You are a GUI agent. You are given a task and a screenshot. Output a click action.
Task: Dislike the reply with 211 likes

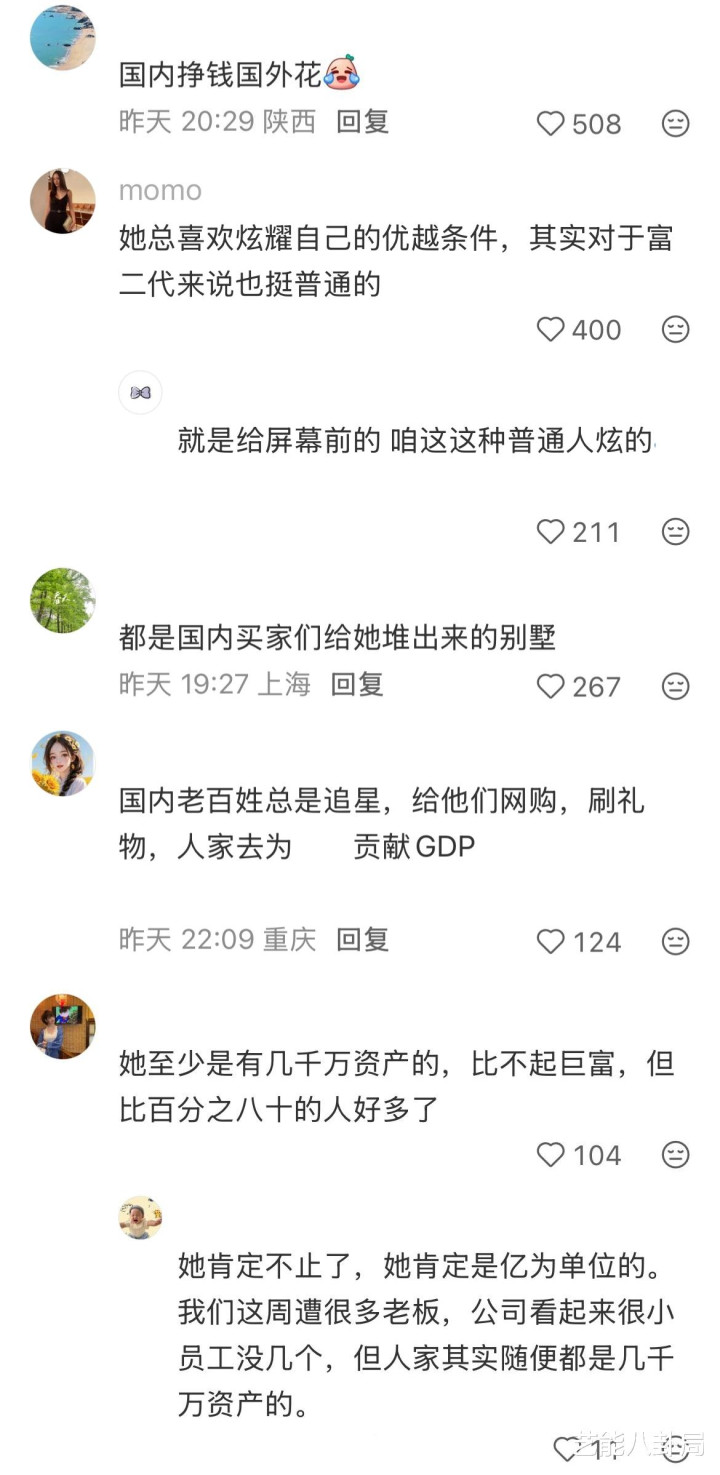tap(676, 532)
